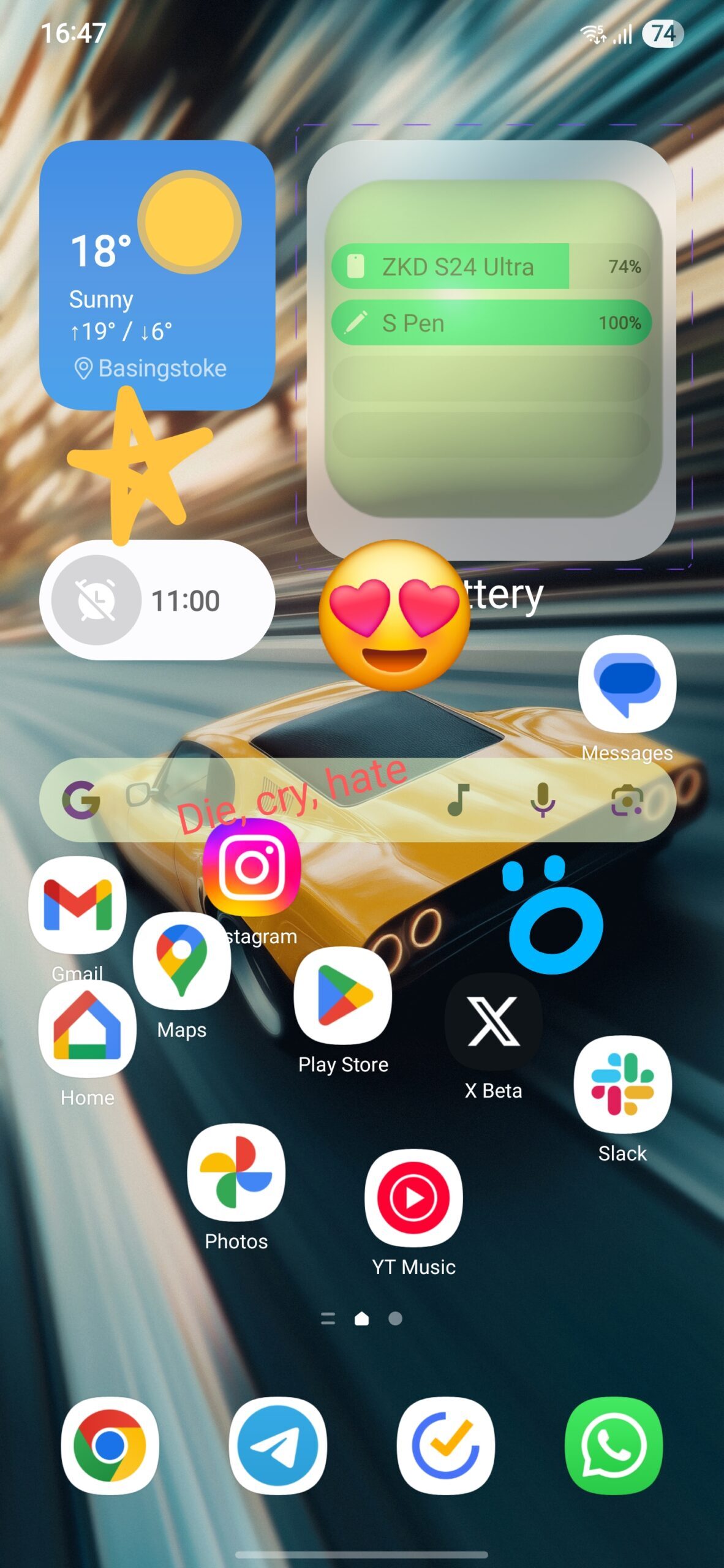Open Chrome from the dock
This screenshot has height=1568, width=724.
click(x=110, y=1445)
